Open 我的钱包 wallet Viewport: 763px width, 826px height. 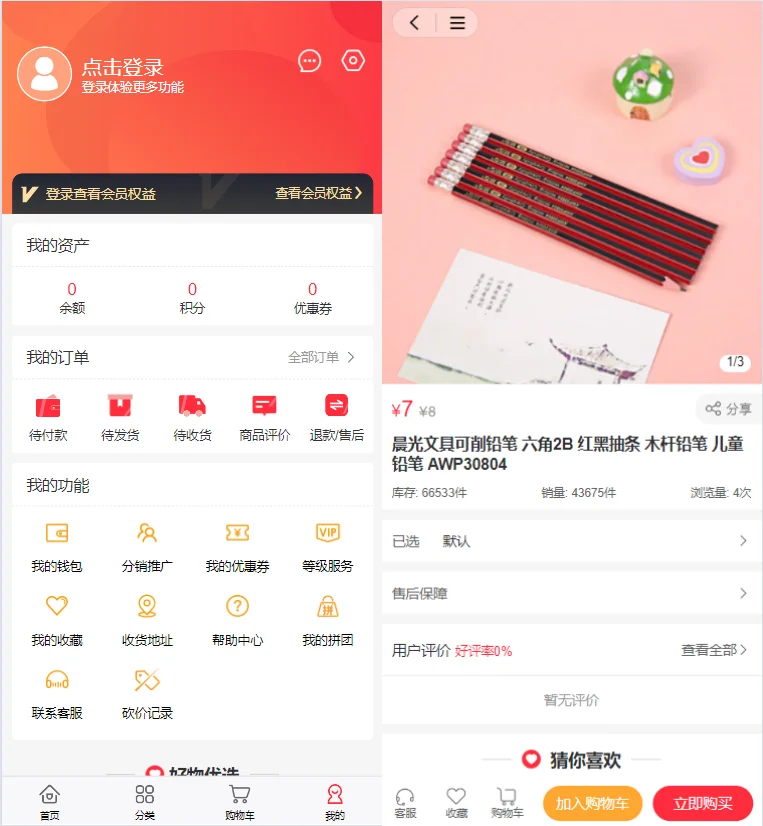pos(57,546)
